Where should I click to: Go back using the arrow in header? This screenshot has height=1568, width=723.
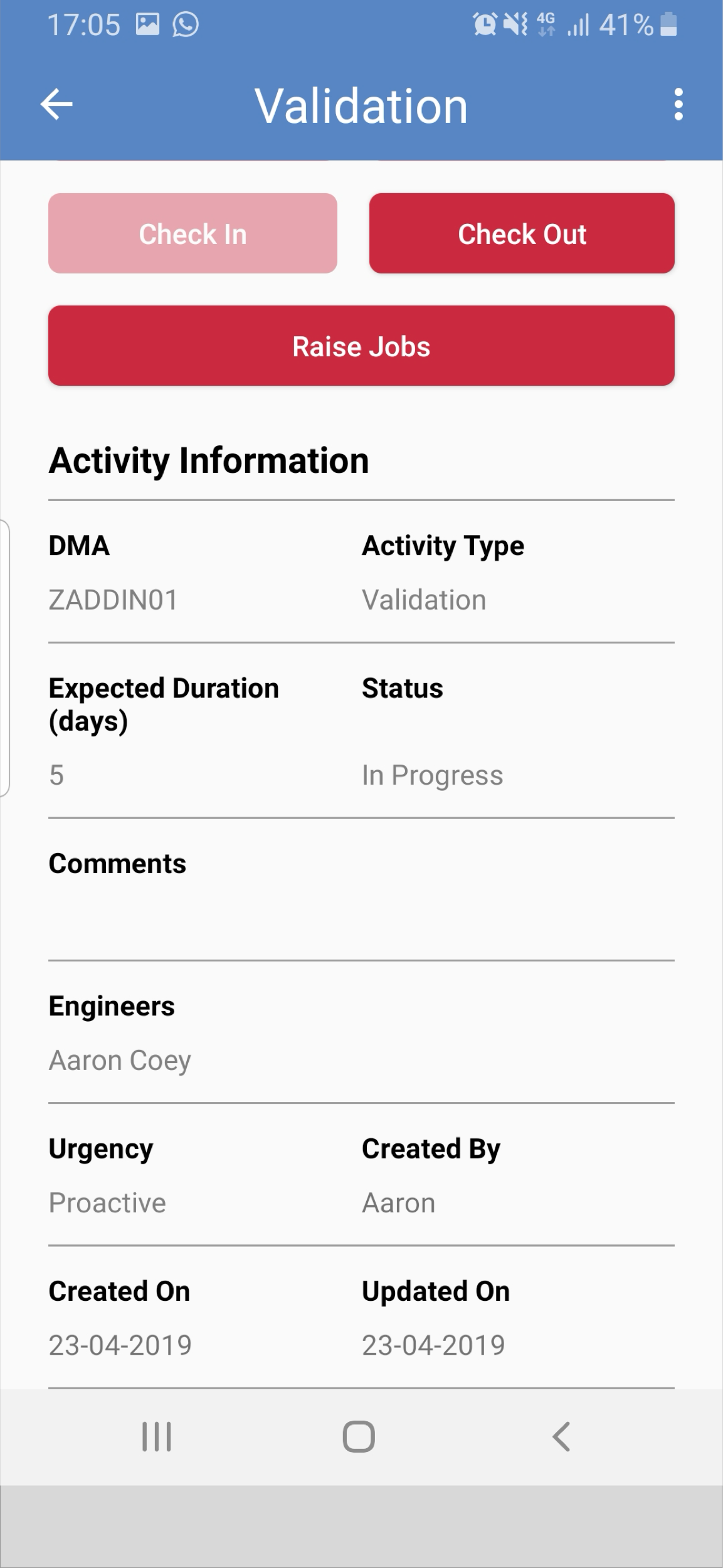tap(56, 104)
